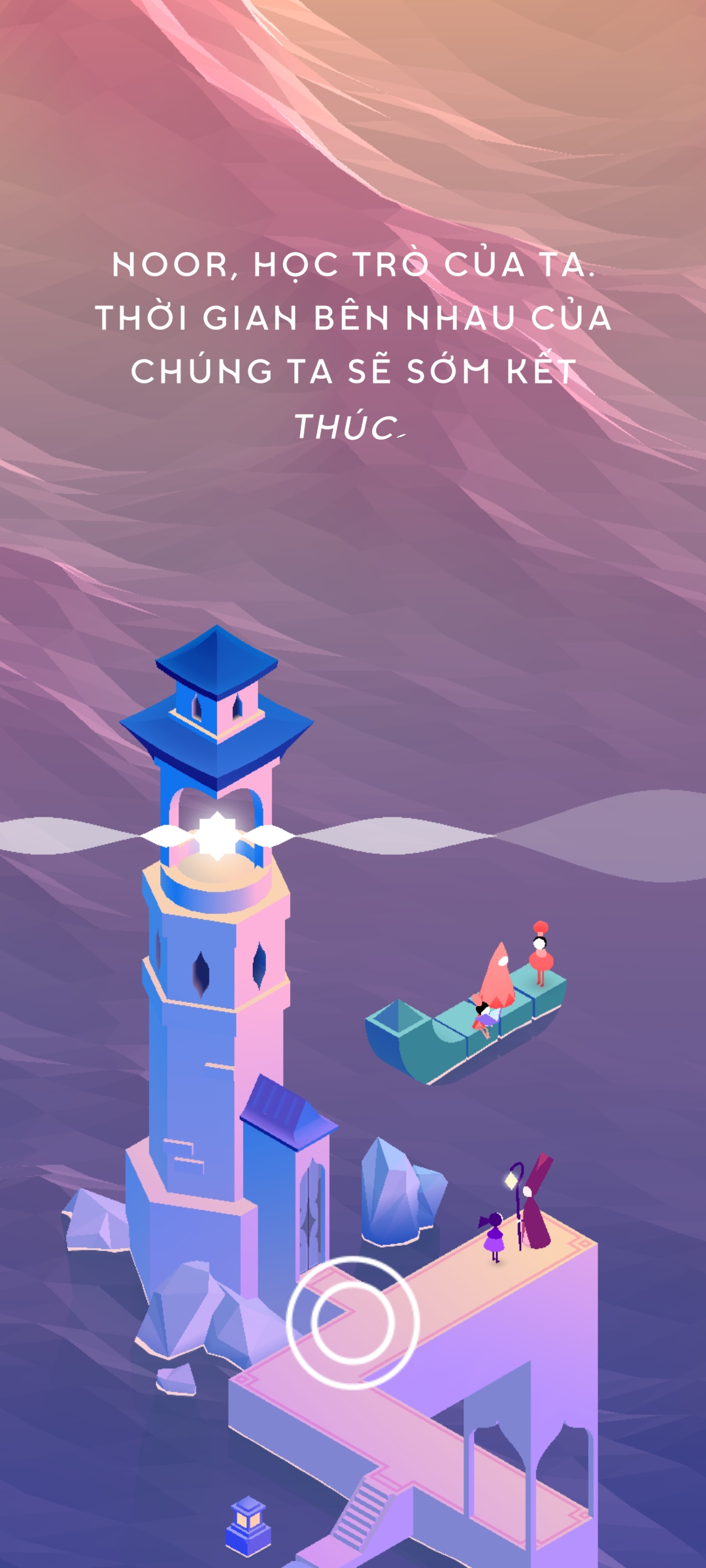
Task: Tap the white circular marker on the walkway
Action: 353,1322
